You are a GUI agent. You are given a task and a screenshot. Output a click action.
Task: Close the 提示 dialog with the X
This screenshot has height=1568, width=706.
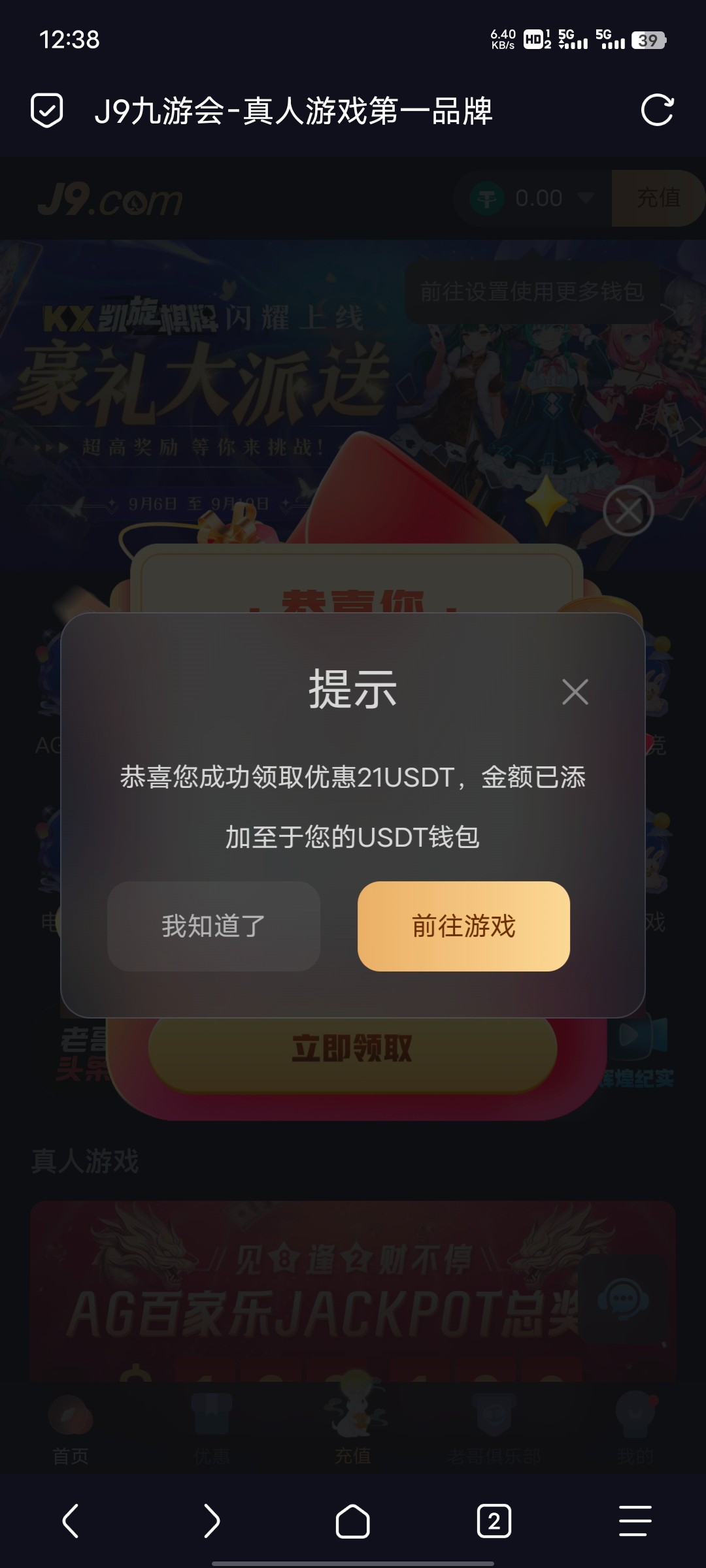tap(575, 691)
